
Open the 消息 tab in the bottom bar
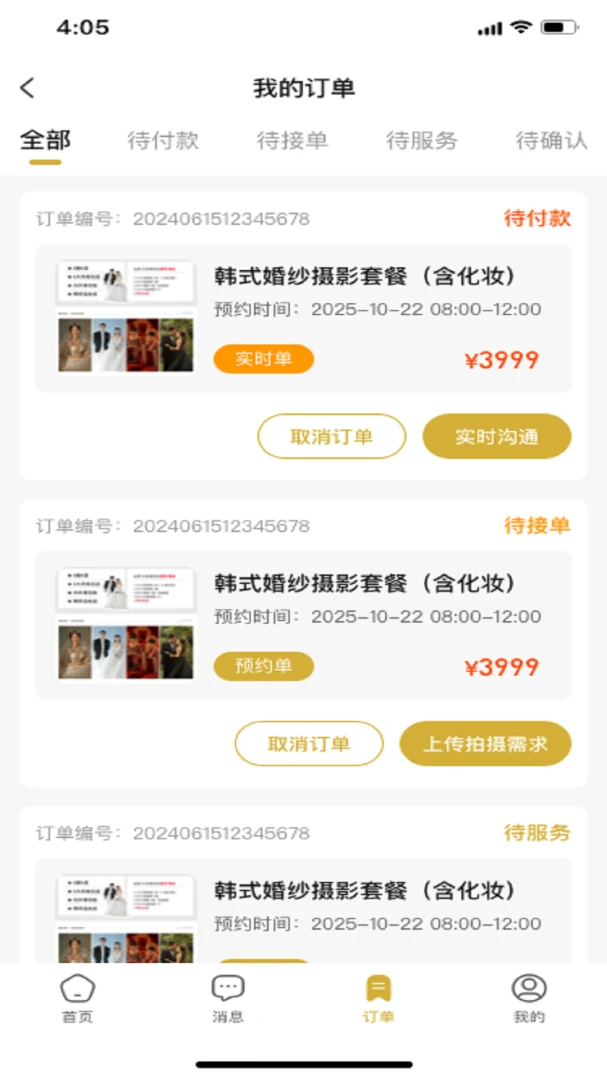click(227, 999)
